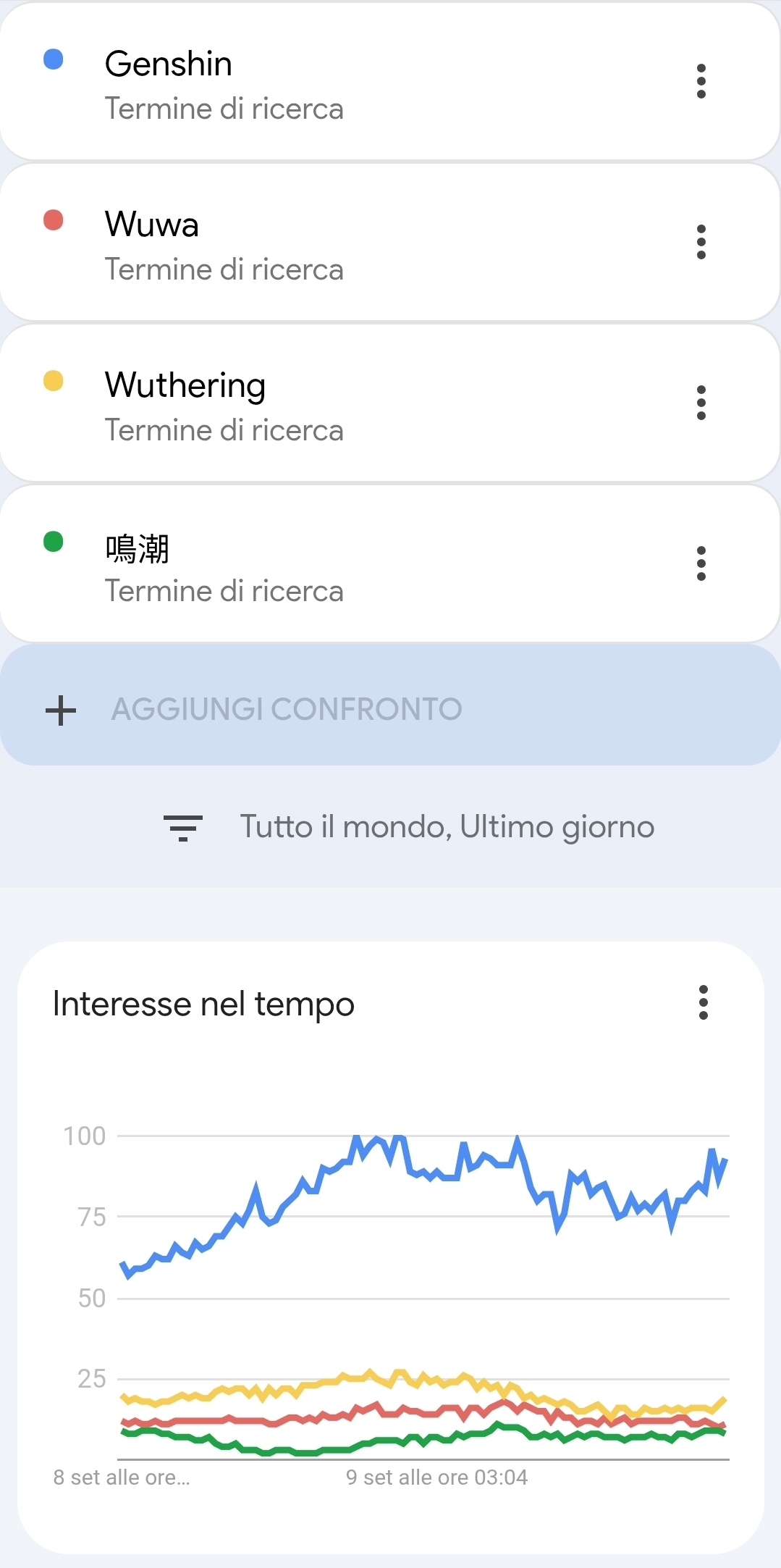Open the overflow menu for Genshin term

tap(701, 81)
